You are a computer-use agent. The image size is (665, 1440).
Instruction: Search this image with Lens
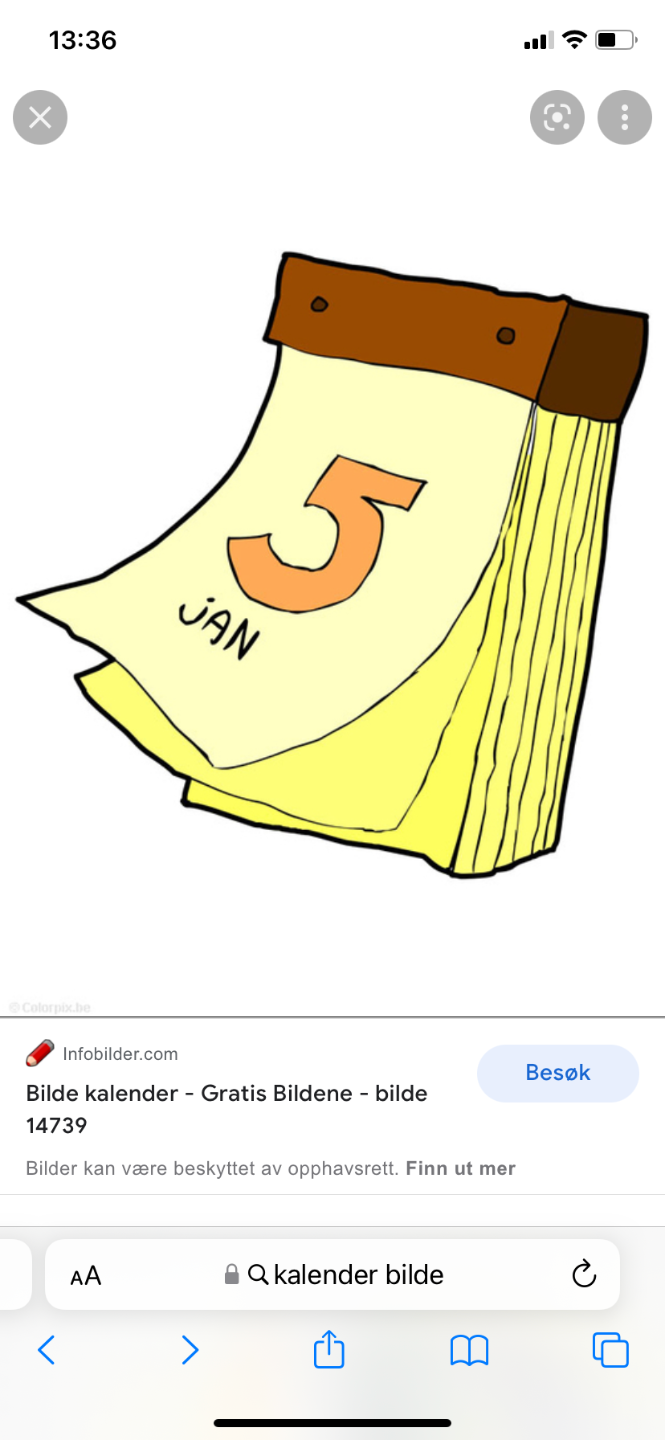[557, 118]
